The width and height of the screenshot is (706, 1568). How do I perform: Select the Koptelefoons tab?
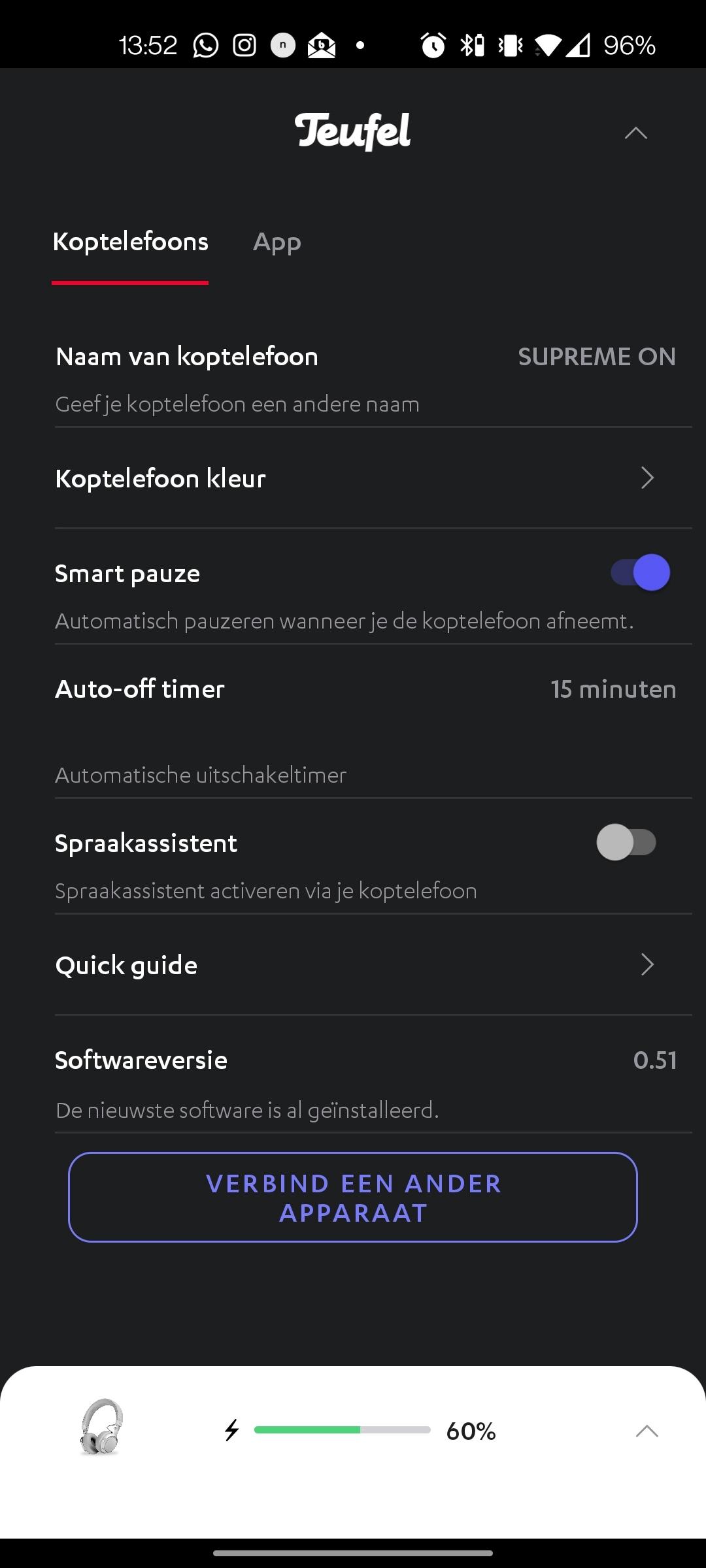(130, 242)
